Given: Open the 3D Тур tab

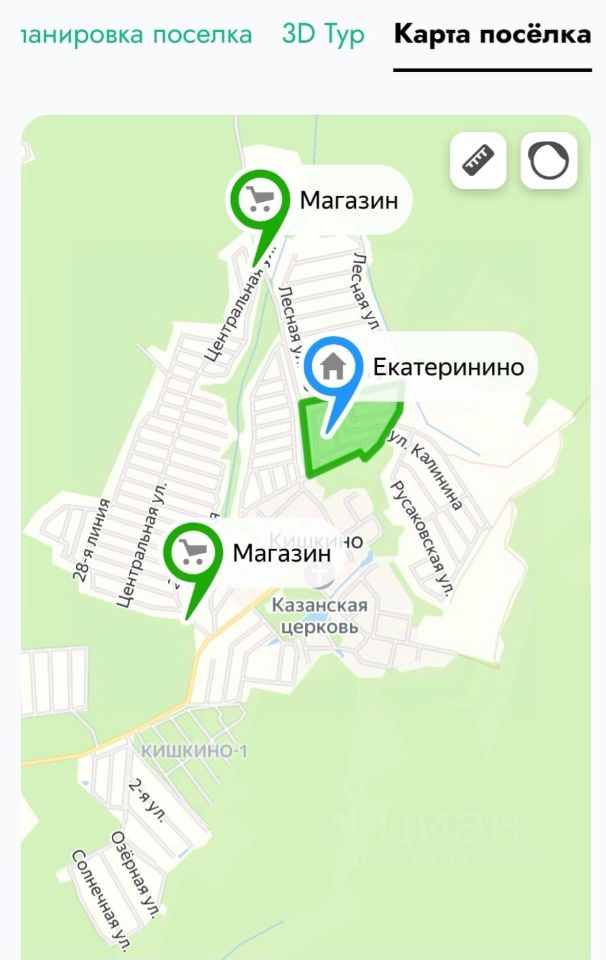Looking at the screenshot, I should click(323, 35).
